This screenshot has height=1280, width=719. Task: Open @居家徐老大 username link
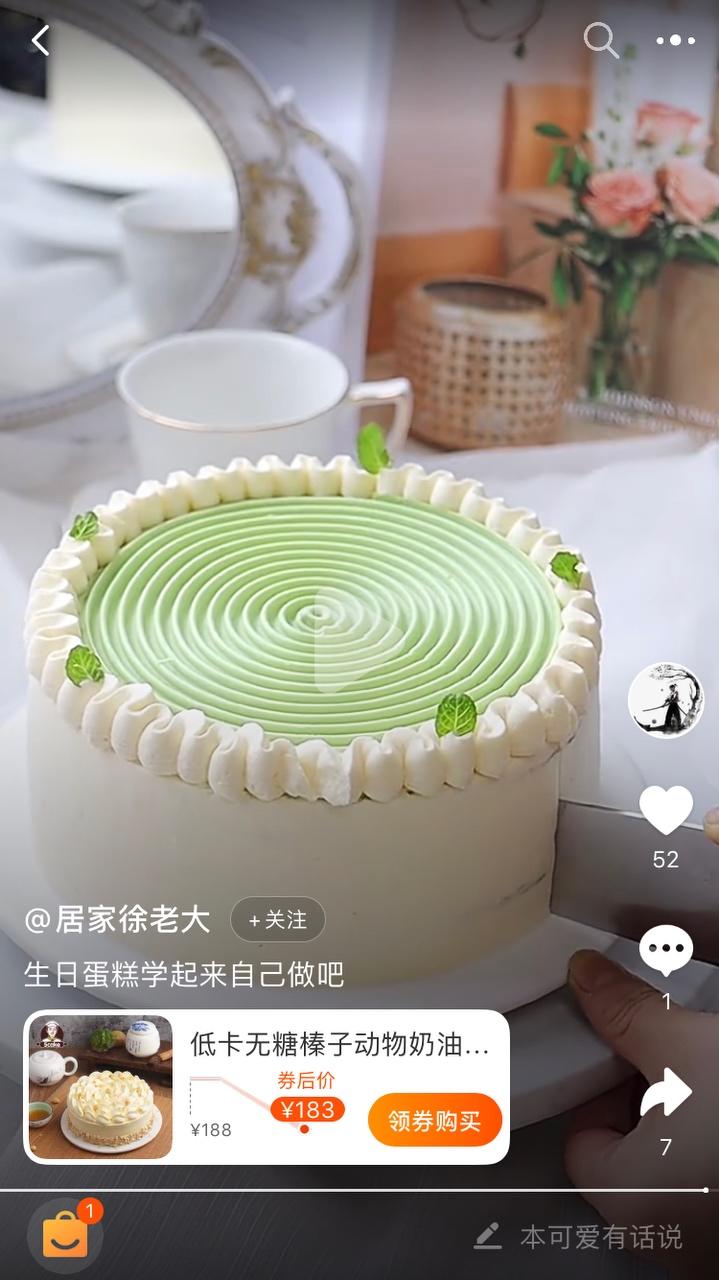pos(117,920)
